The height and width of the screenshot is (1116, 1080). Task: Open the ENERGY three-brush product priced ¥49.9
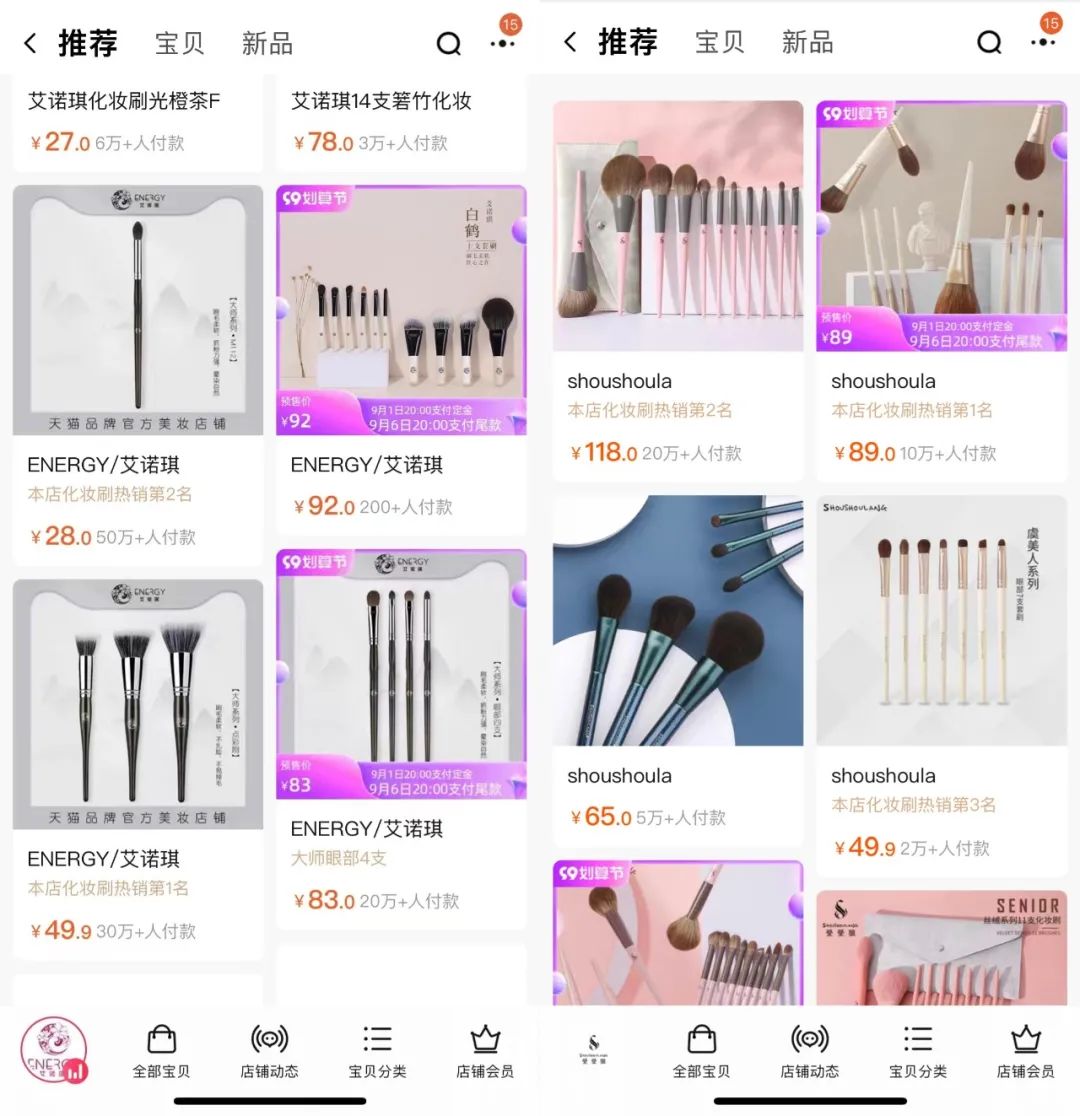(x=138, y=769)
